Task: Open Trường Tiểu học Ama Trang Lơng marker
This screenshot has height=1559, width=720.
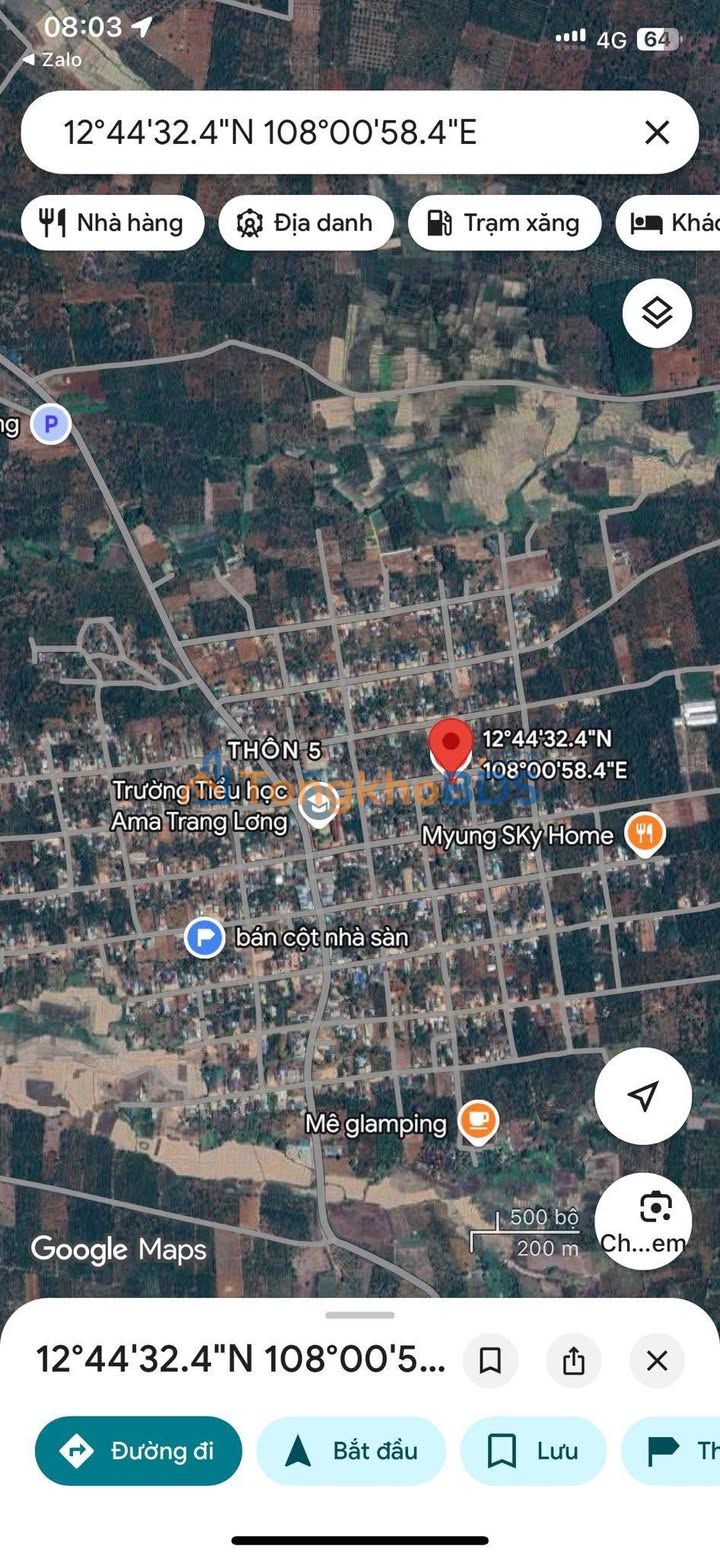Action: (319, 803)
